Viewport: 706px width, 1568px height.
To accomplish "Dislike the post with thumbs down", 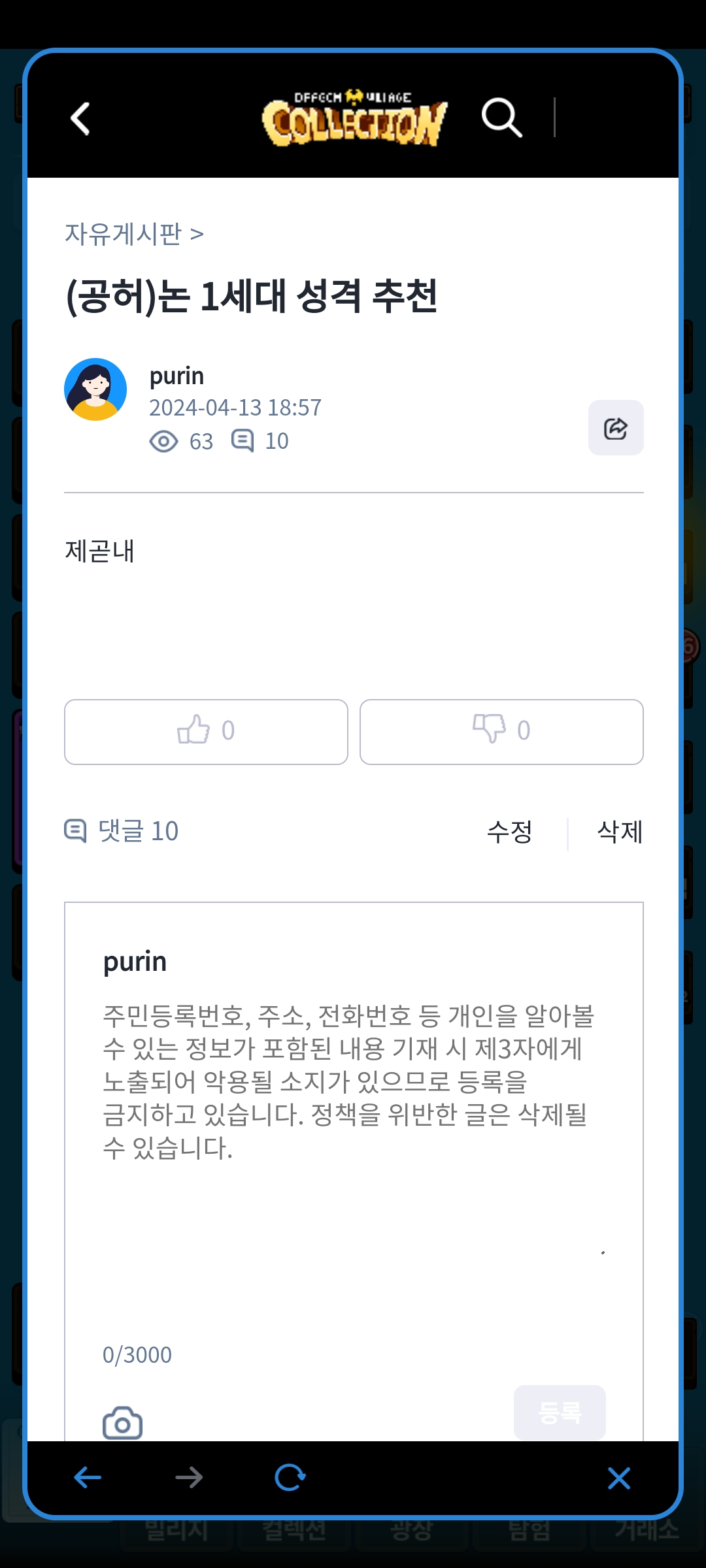I will click(501, 732).
